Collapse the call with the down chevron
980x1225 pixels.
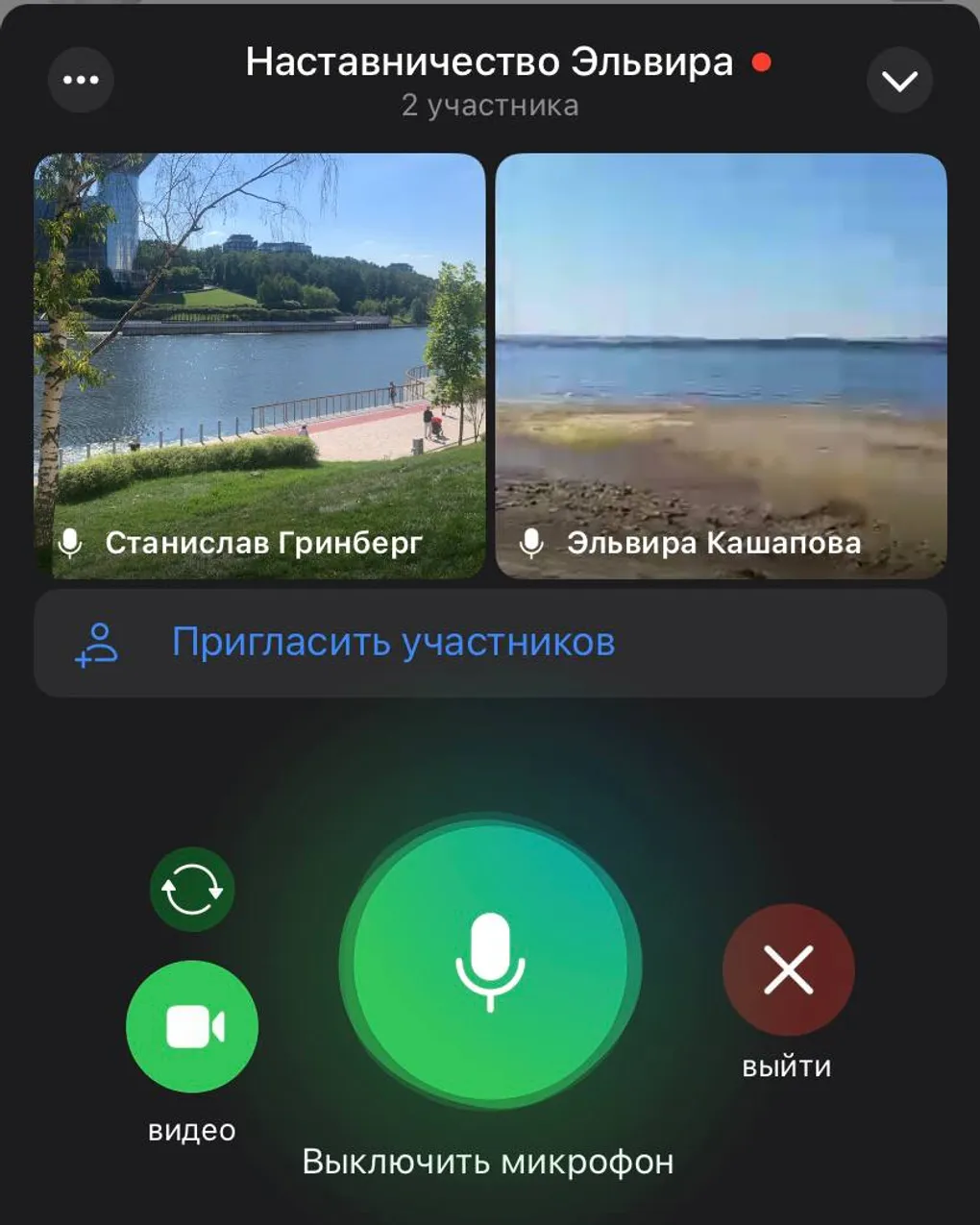point(899,81)
